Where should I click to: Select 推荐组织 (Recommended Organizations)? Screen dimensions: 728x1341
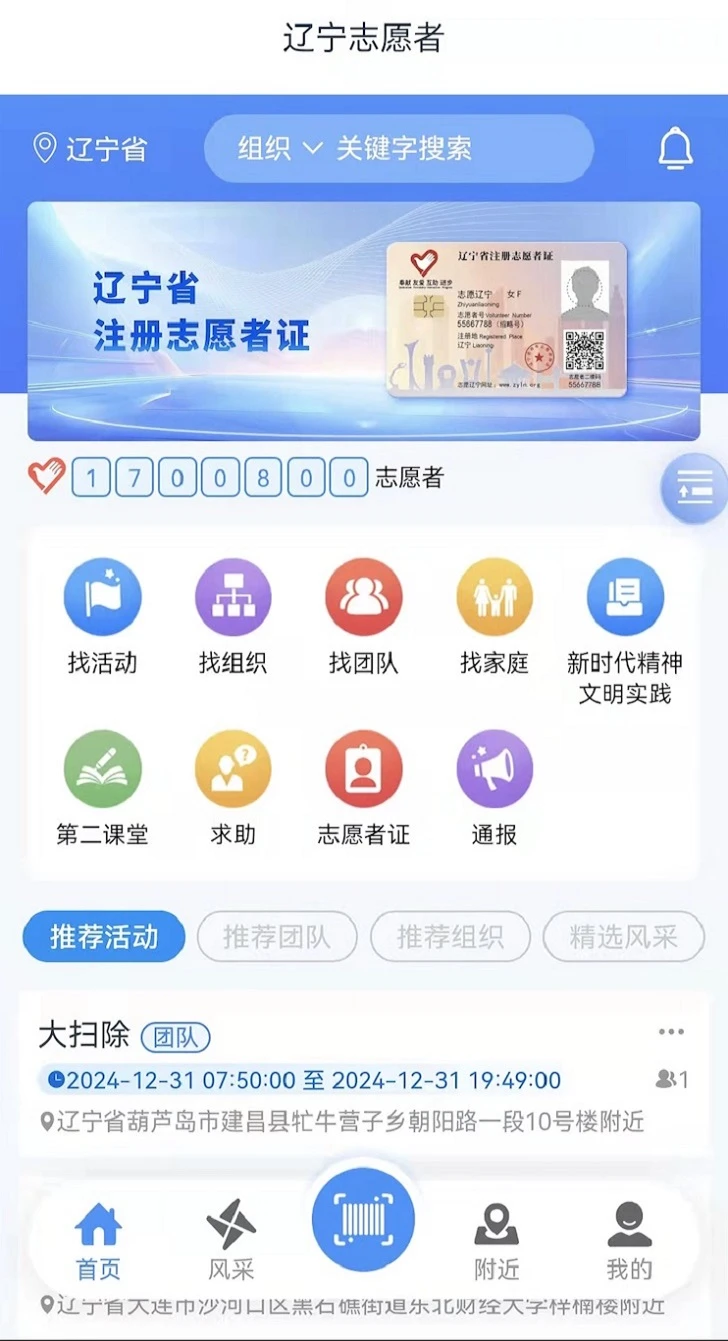[450, 937]
